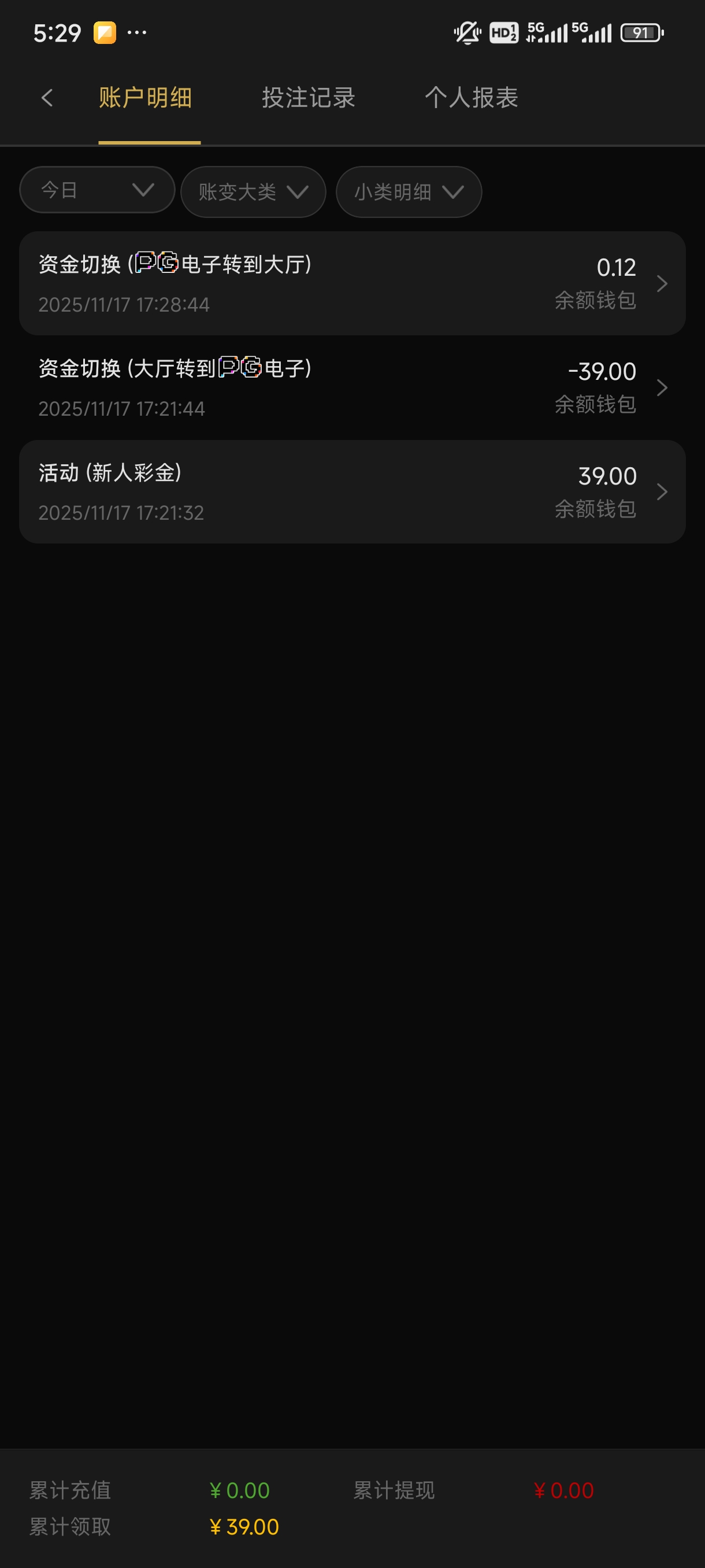
Task: Expand the 今日 date dropdown
Action: [x=97, y=190]
